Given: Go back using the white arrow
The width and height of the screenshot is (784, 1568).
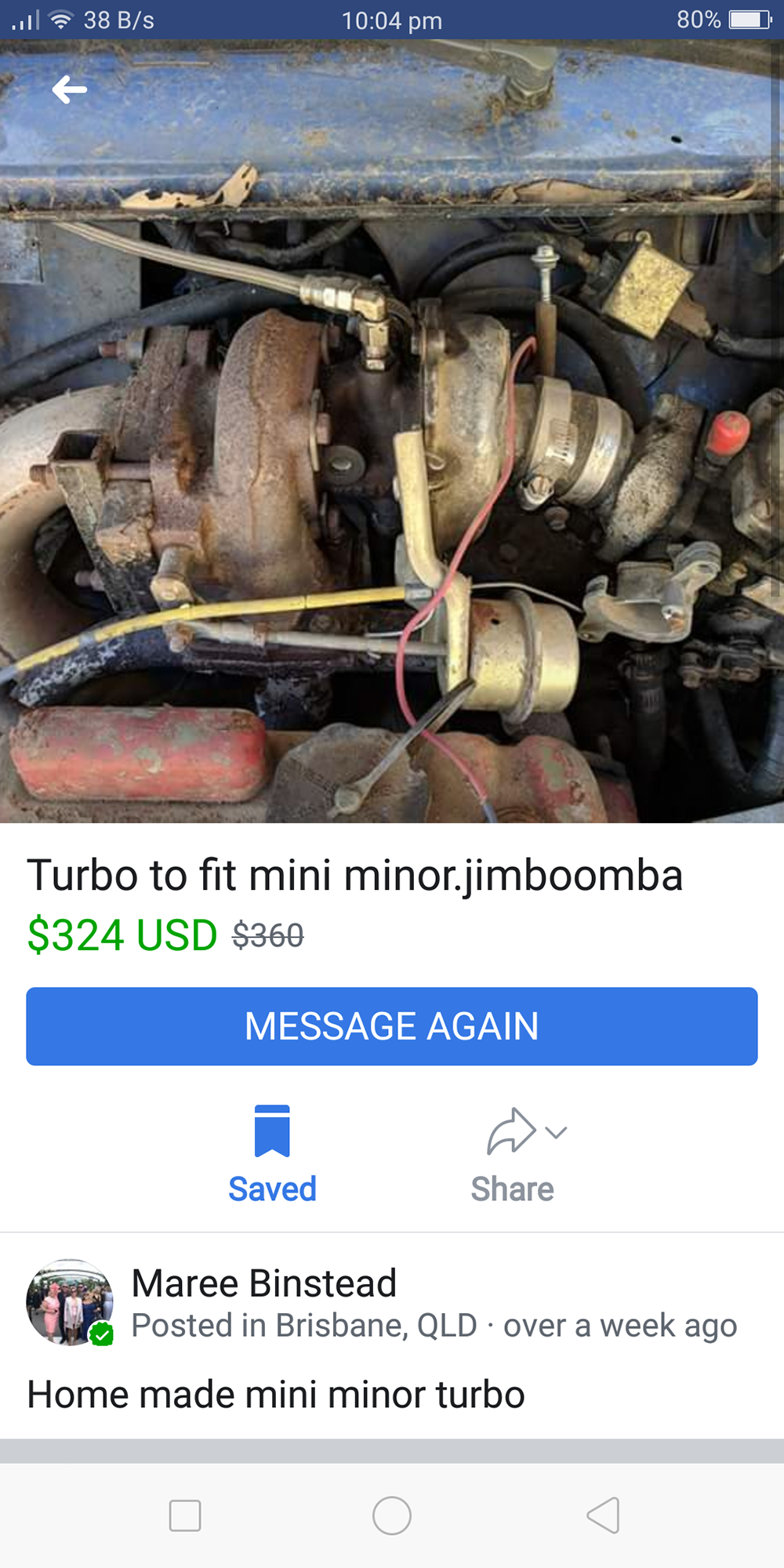Looking at the screenshot, I should point(69,89).
